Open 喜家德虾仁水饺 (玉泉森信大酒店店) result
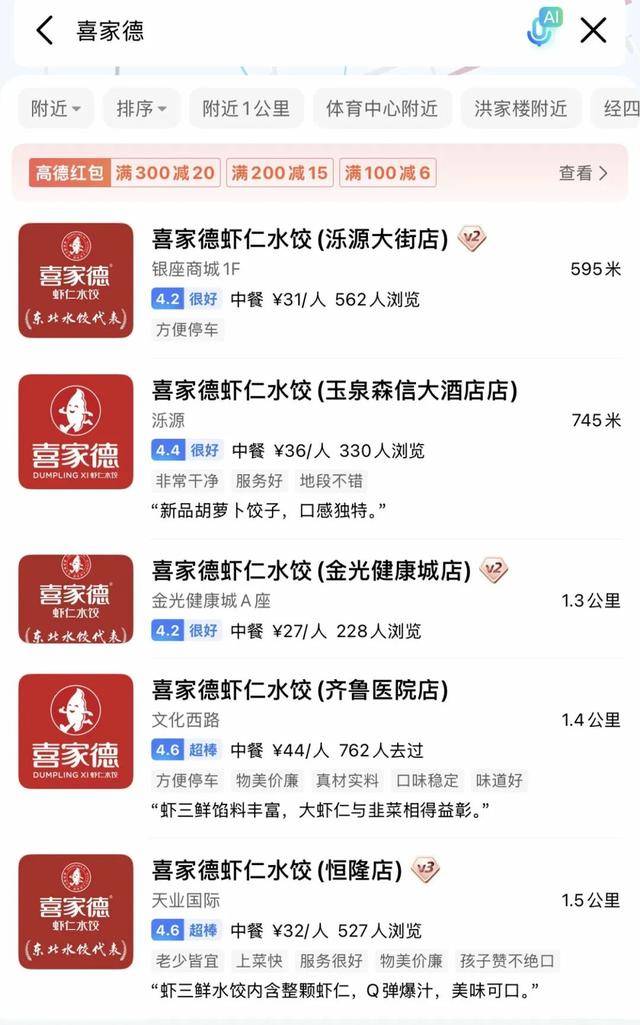This screenshot has width=640, height=1025. coord(334,390)
